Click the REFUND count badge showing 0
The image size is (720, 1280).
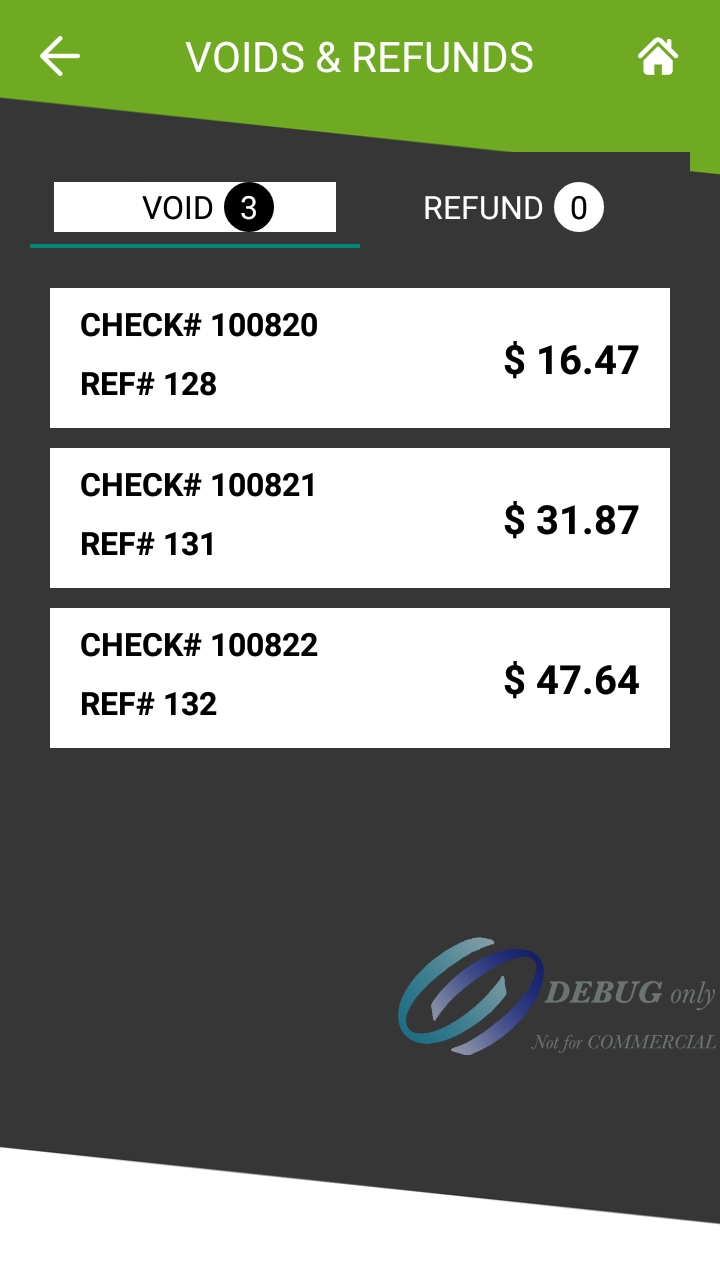[578, 207]
